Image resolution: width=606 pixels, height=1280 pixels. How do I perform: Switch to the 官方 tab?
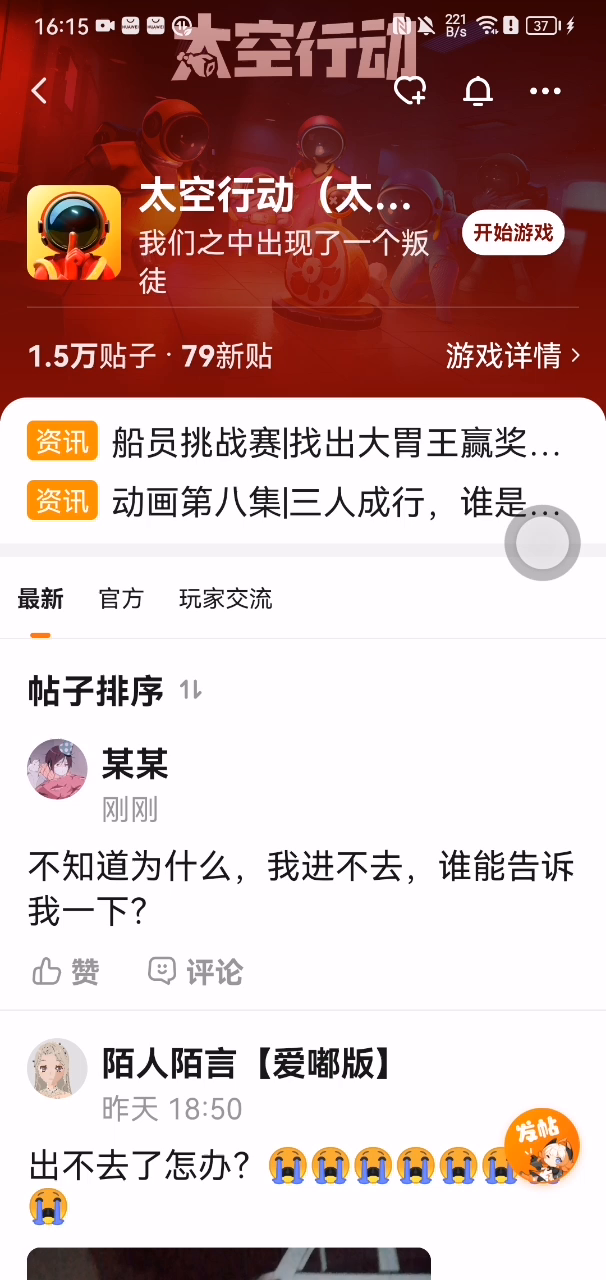click(x=121, y=599)
